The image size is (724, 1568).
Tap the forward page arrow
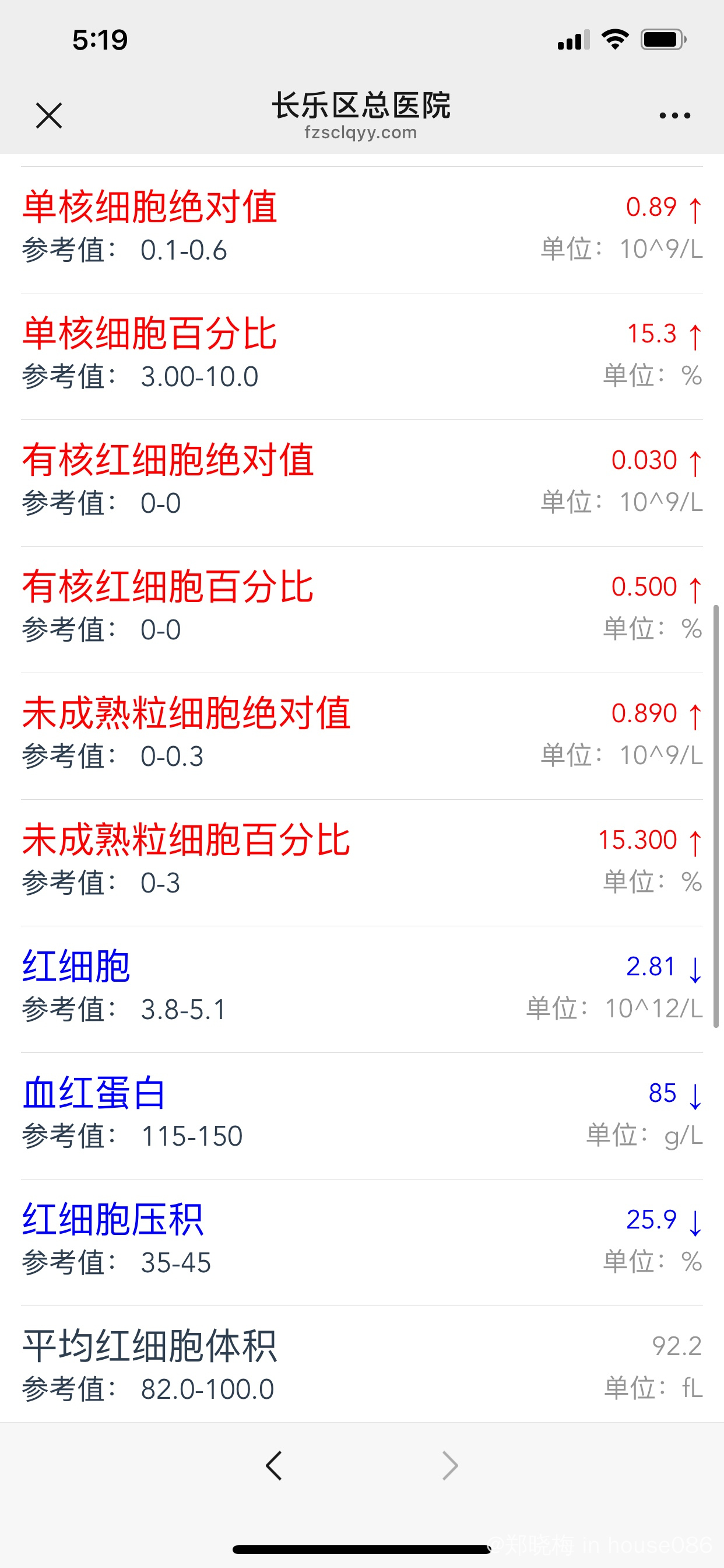pyautogui.click(x=450, y=1466)
